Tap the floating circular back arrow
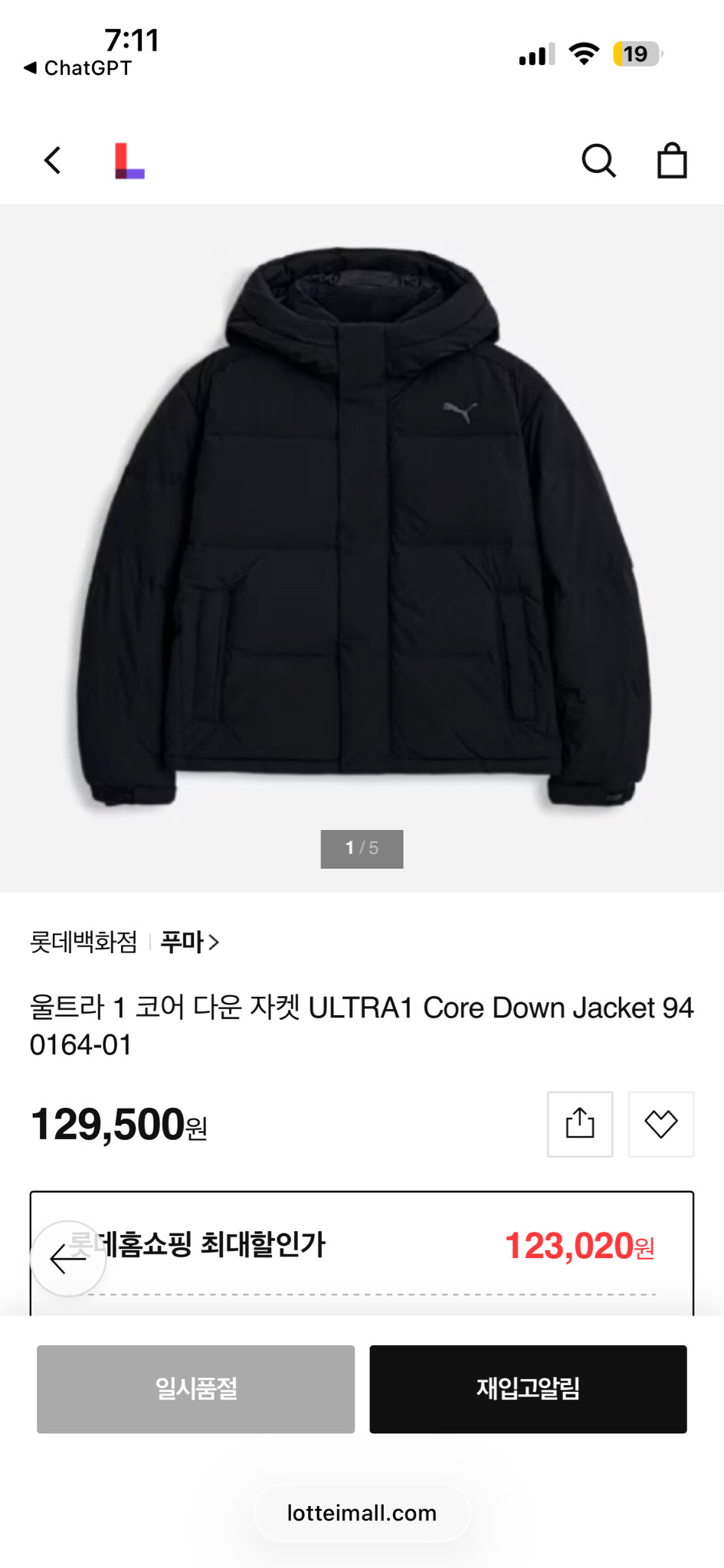The height and width of the screenshot is (1568, 724). [67, 1259]
